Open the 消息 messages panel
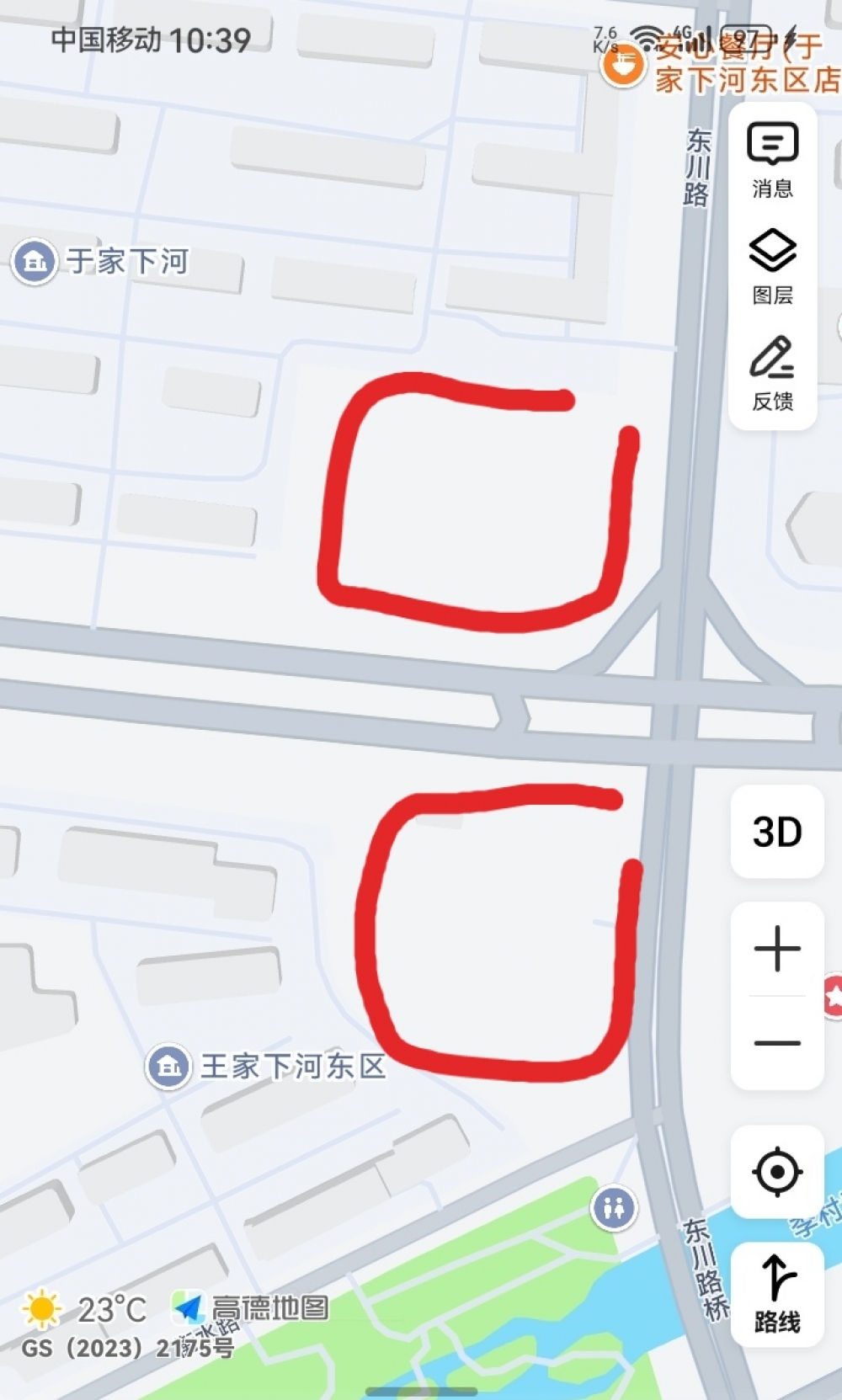Viewport: 842px width, 1400px height. click(x=772, y=160)
